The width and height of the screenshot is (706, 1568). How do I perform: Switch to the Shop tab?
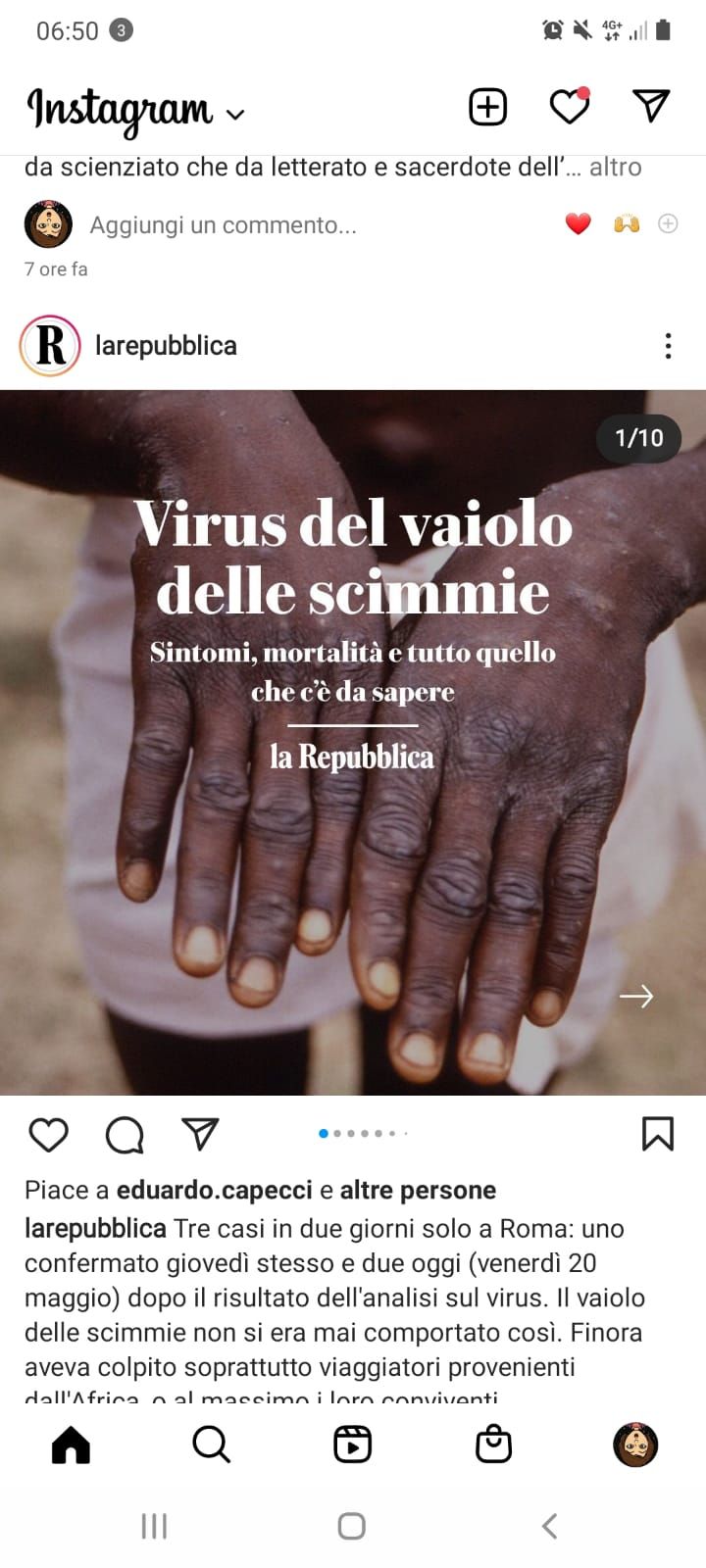tap(493, 1445)
